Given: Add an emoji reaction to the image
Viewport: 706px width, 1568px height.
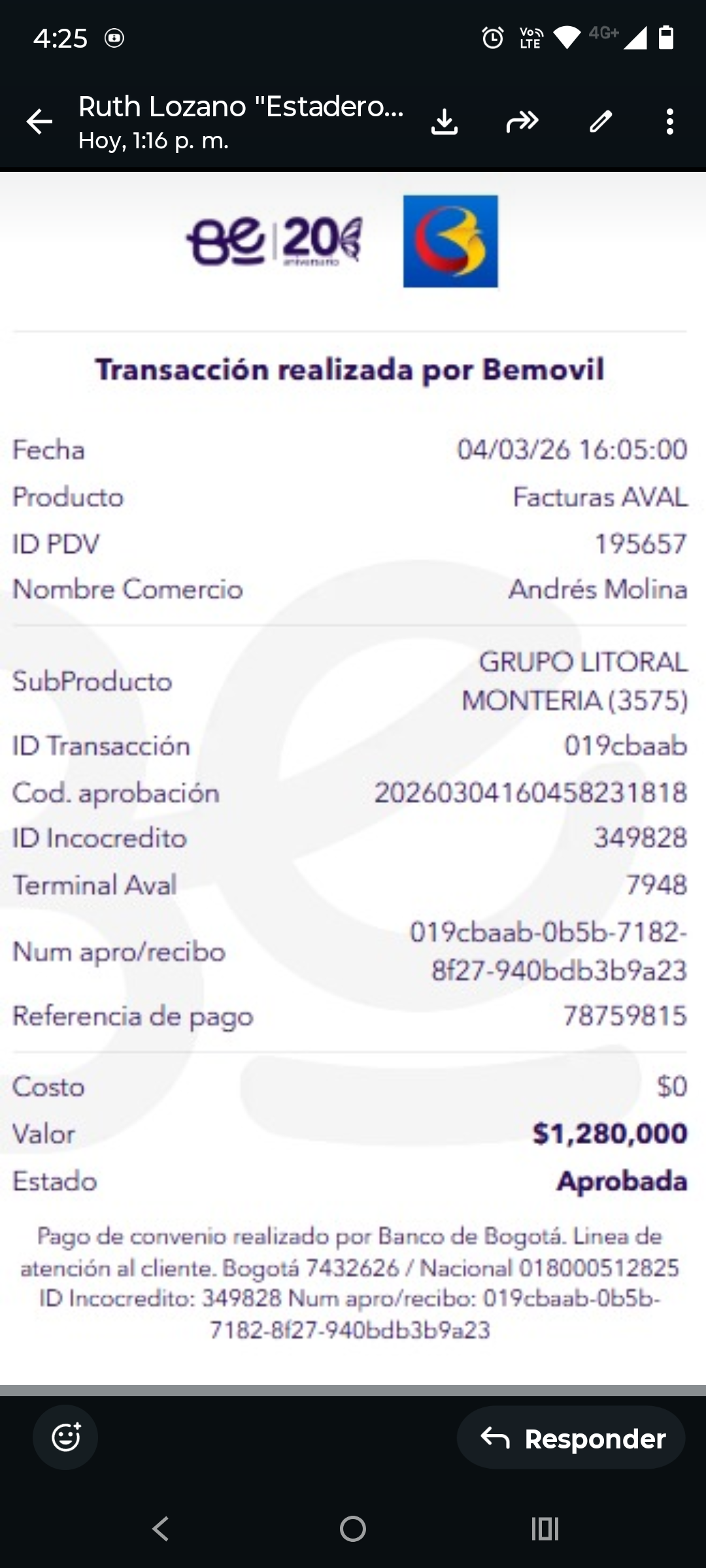Looking at the screenshot, I should [65, 1437].
